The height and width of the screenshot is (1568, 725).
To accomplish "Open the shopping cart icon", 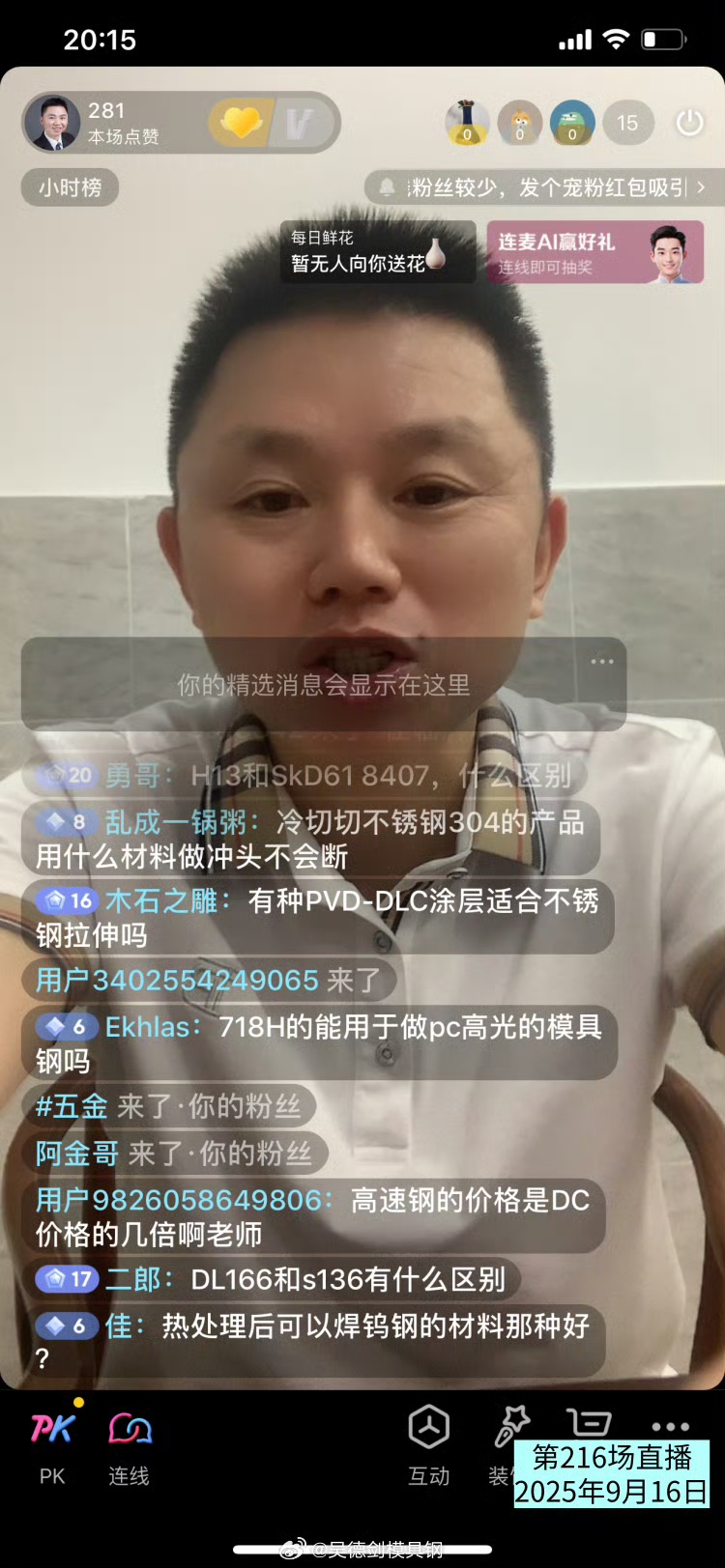I will pyautogui.click(x=589, y=1423).
